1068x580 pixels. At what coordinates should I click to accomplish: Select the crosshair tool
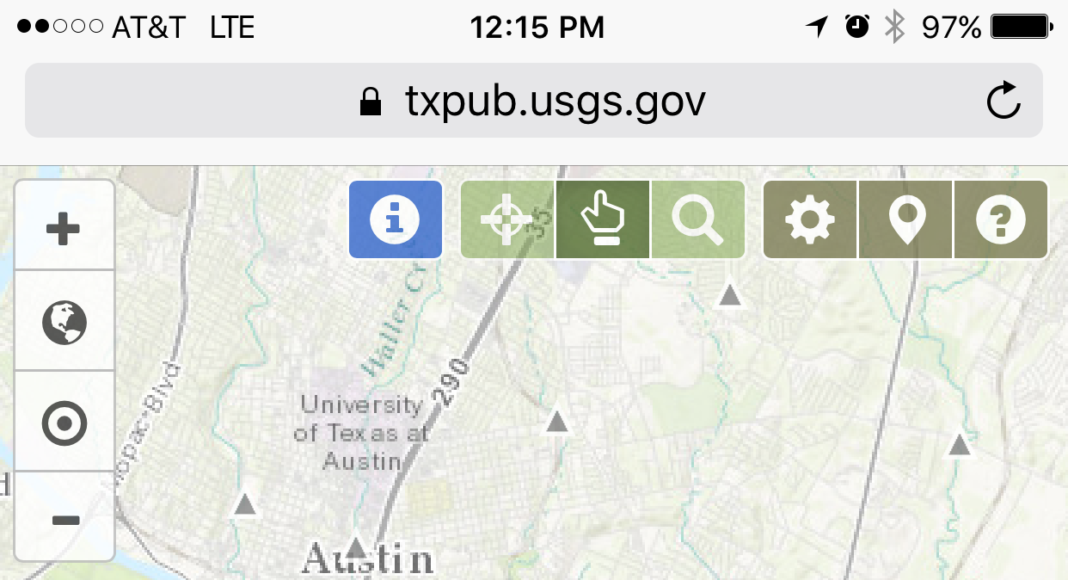tap(507, 219)
